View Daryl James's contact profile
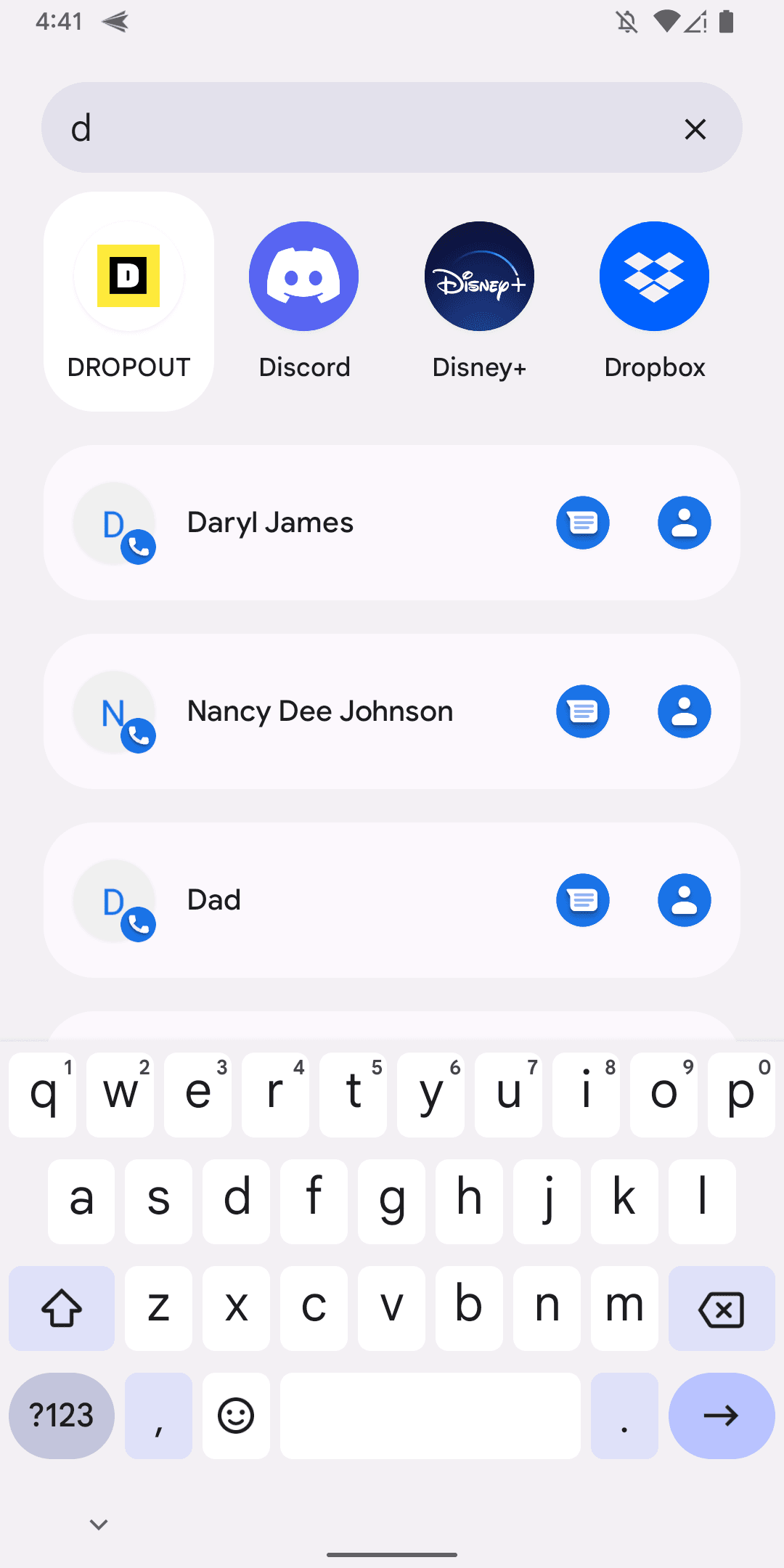The image size is (784, 1568). pyautogui.click(x=683, y=522)
